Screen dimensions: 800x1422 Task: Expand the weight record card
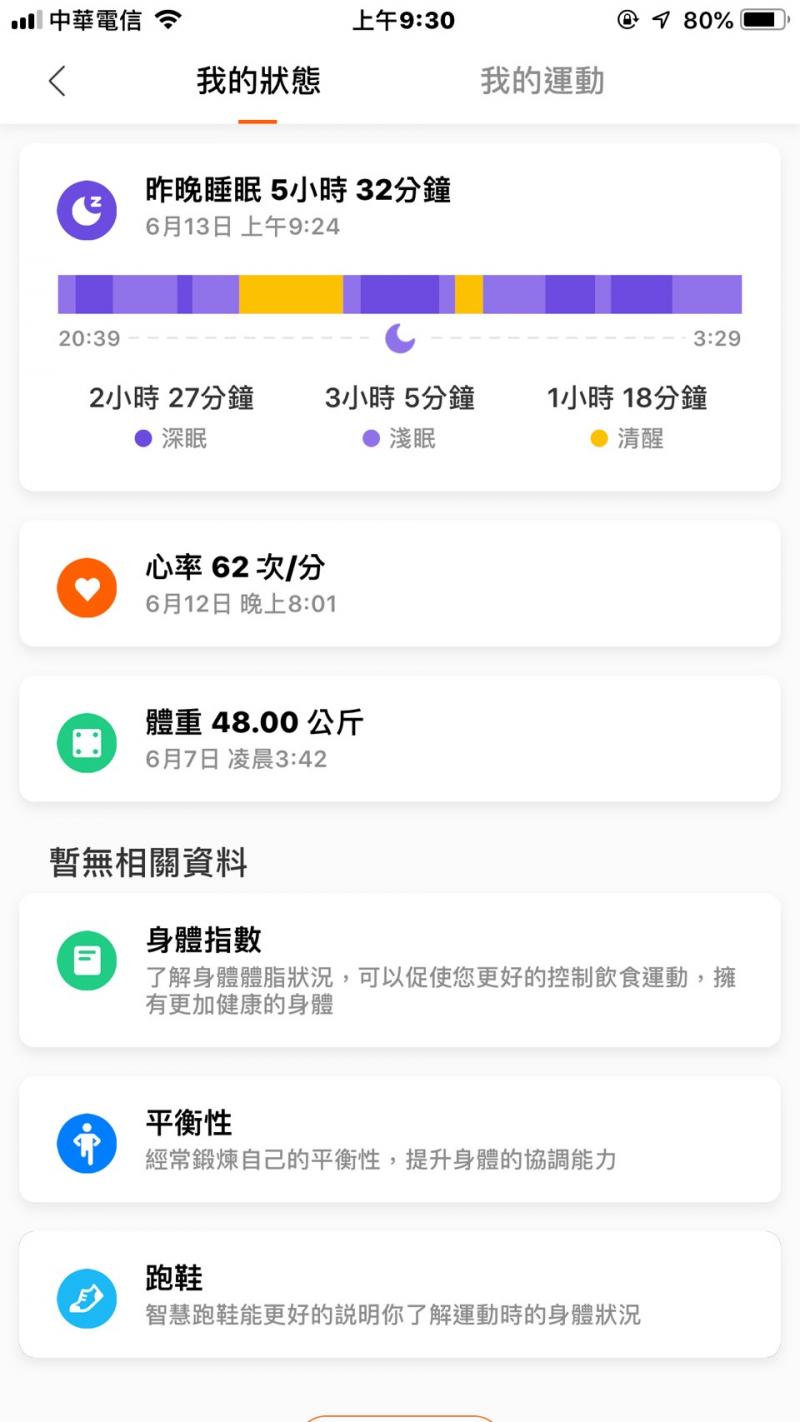pyautogui.click(x=400, y=740)
